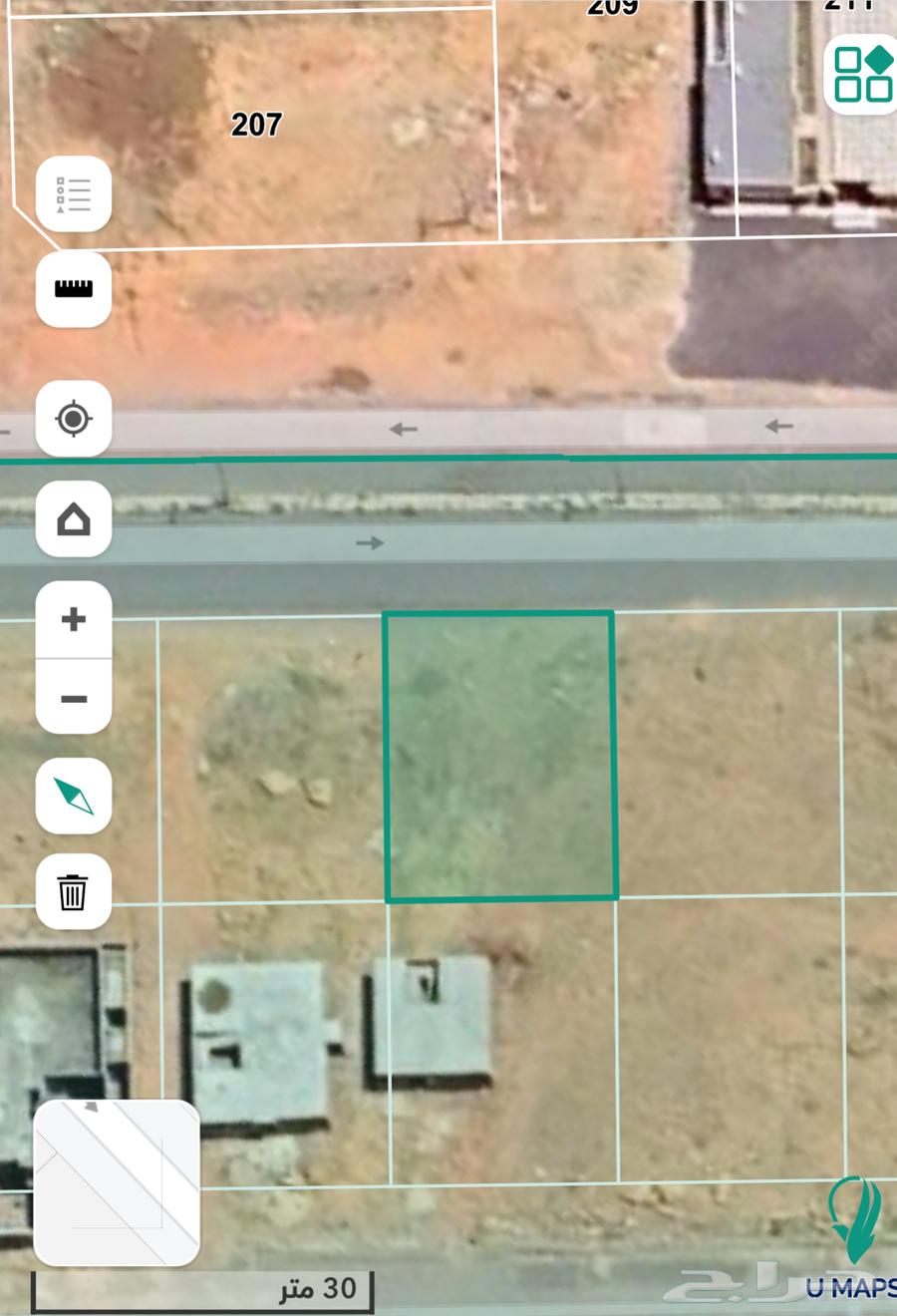The image size is (897, 1316).
Task: Open the map legend list
Action: pos(73,194)
